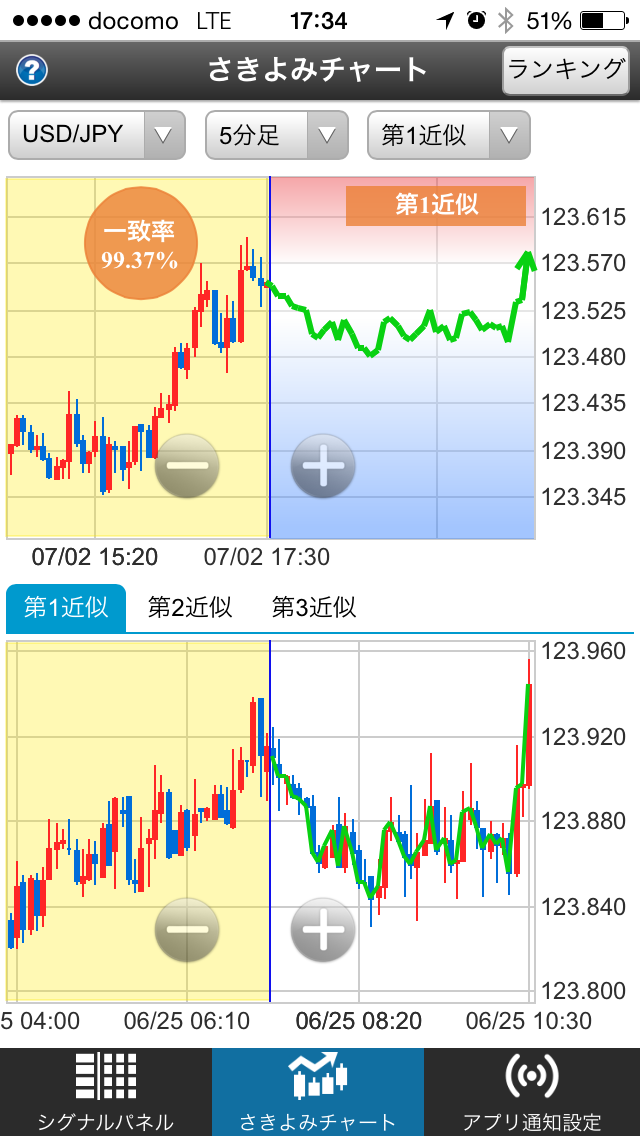Open the ランキング button
The width and height of the screenshot is (640, 1136).
(565, 70)
